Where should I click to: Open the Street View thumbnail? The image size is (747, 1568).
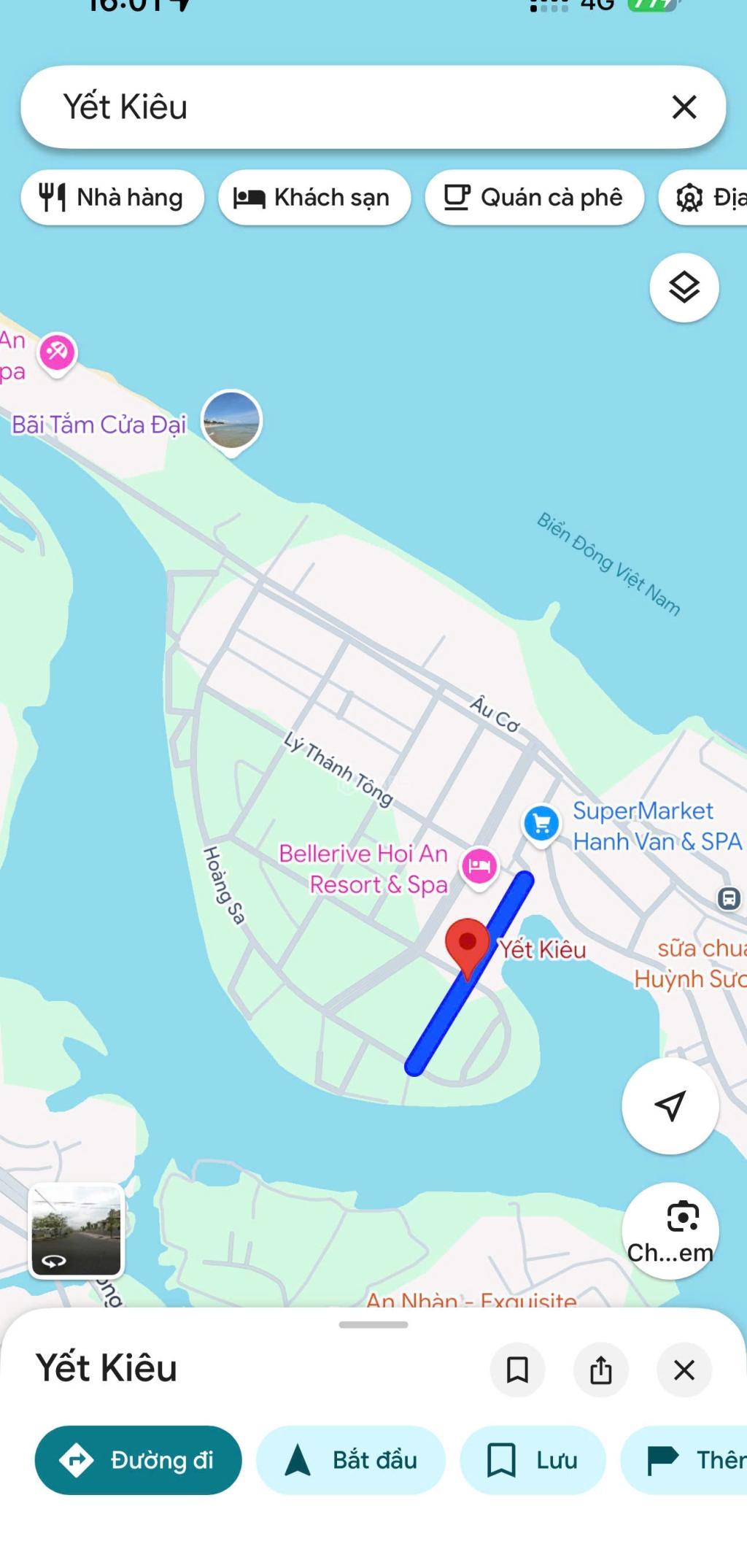pos(76,1230)
